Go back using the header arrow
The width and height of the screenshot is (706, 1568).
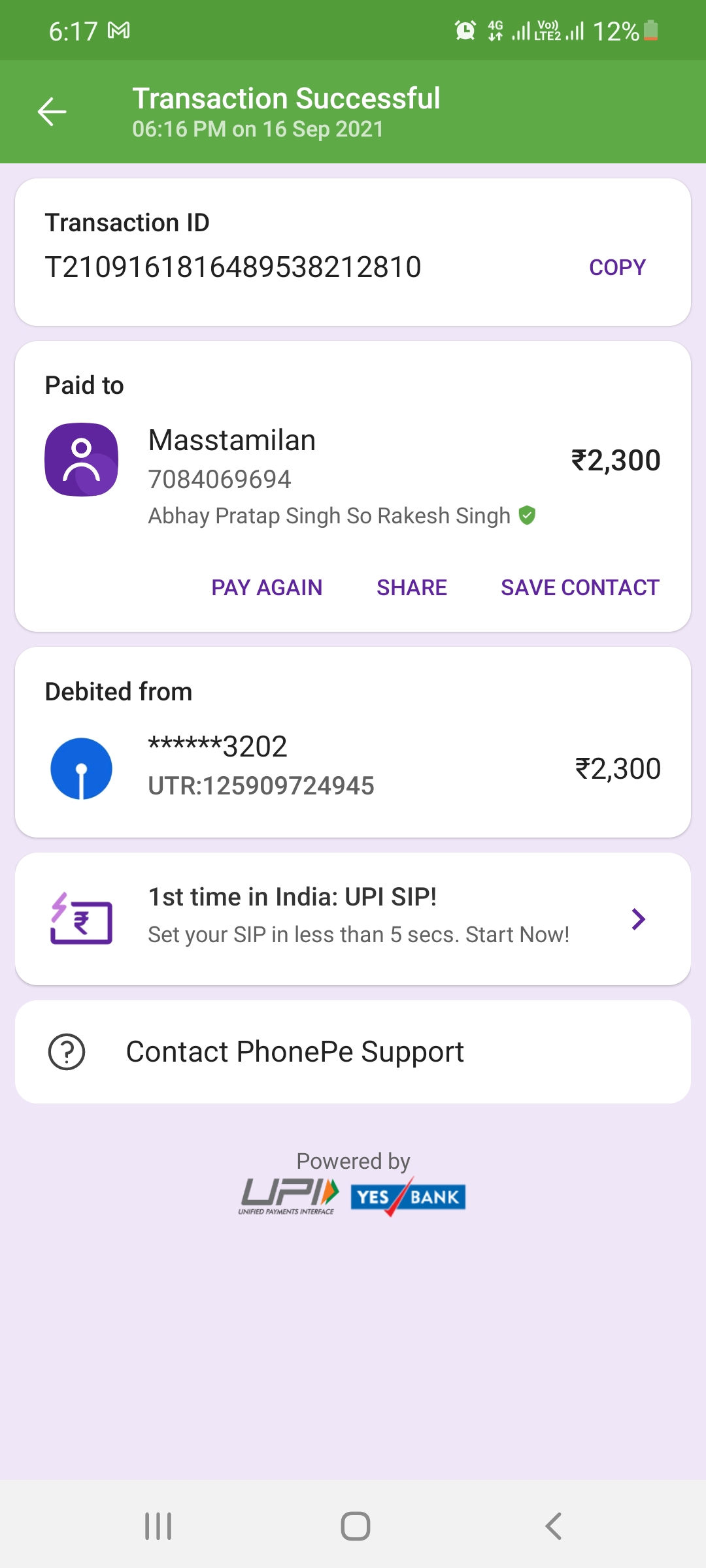(52, 112)
